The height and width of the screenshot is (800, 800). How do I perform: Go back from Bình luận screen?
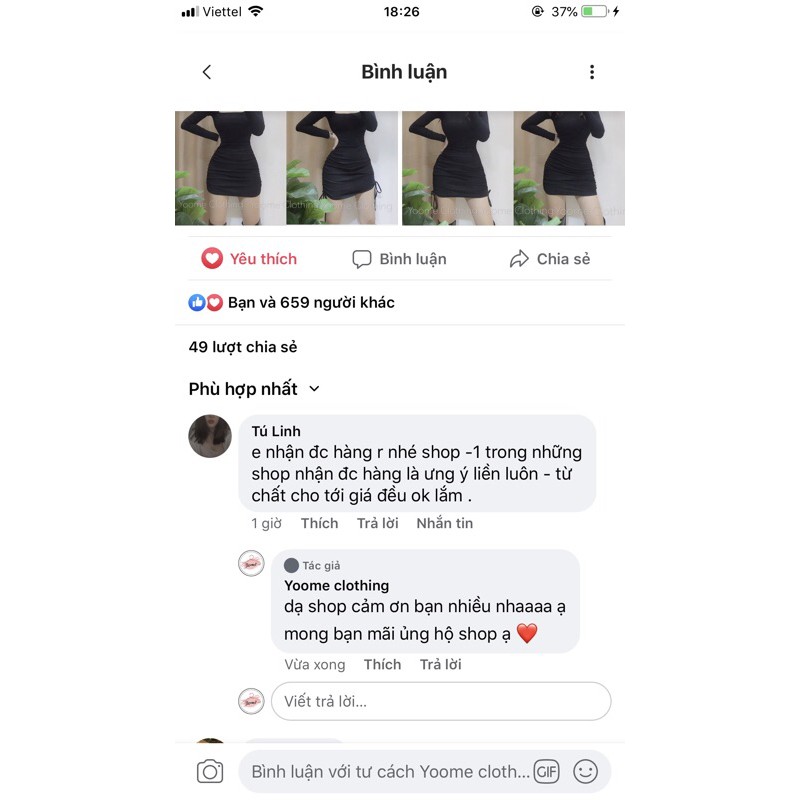[x=207, y=72]
